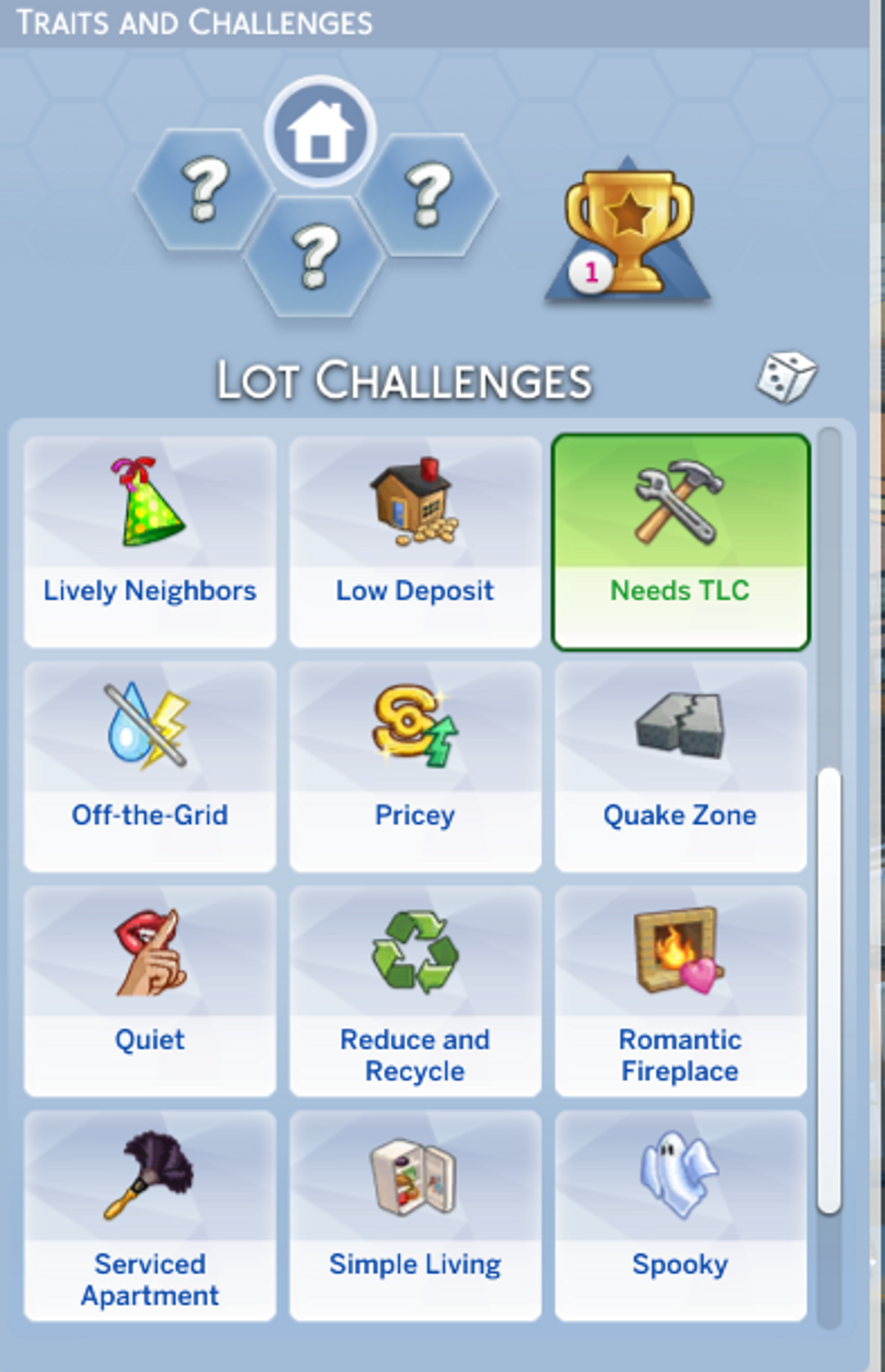
Task: Add the Quake Zone challenge
Action: point(680,766)
